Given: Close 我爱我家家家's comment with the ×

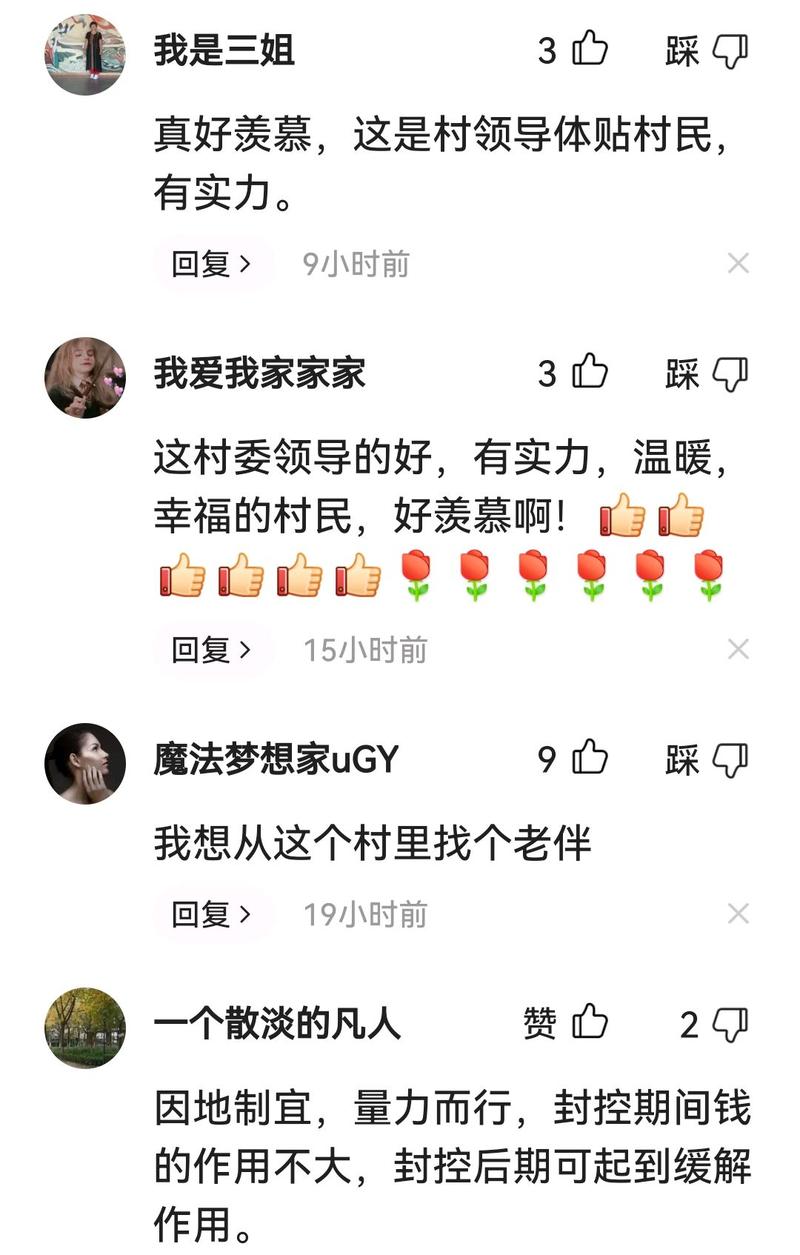Looking at the screenshot, I should click(740, 650).
